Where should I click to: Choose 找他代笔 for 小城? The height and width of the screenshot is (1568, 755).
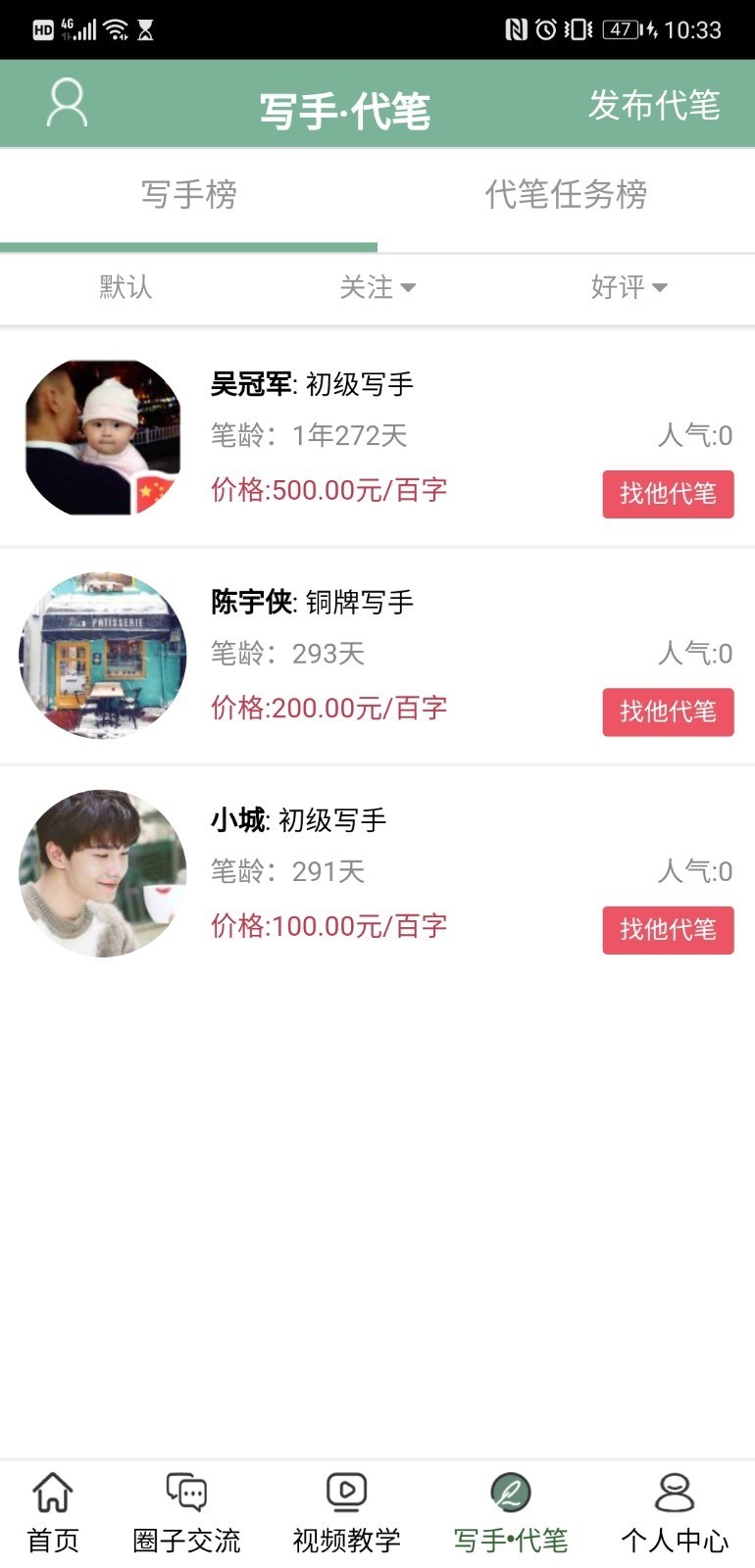[x=668, y=929]
